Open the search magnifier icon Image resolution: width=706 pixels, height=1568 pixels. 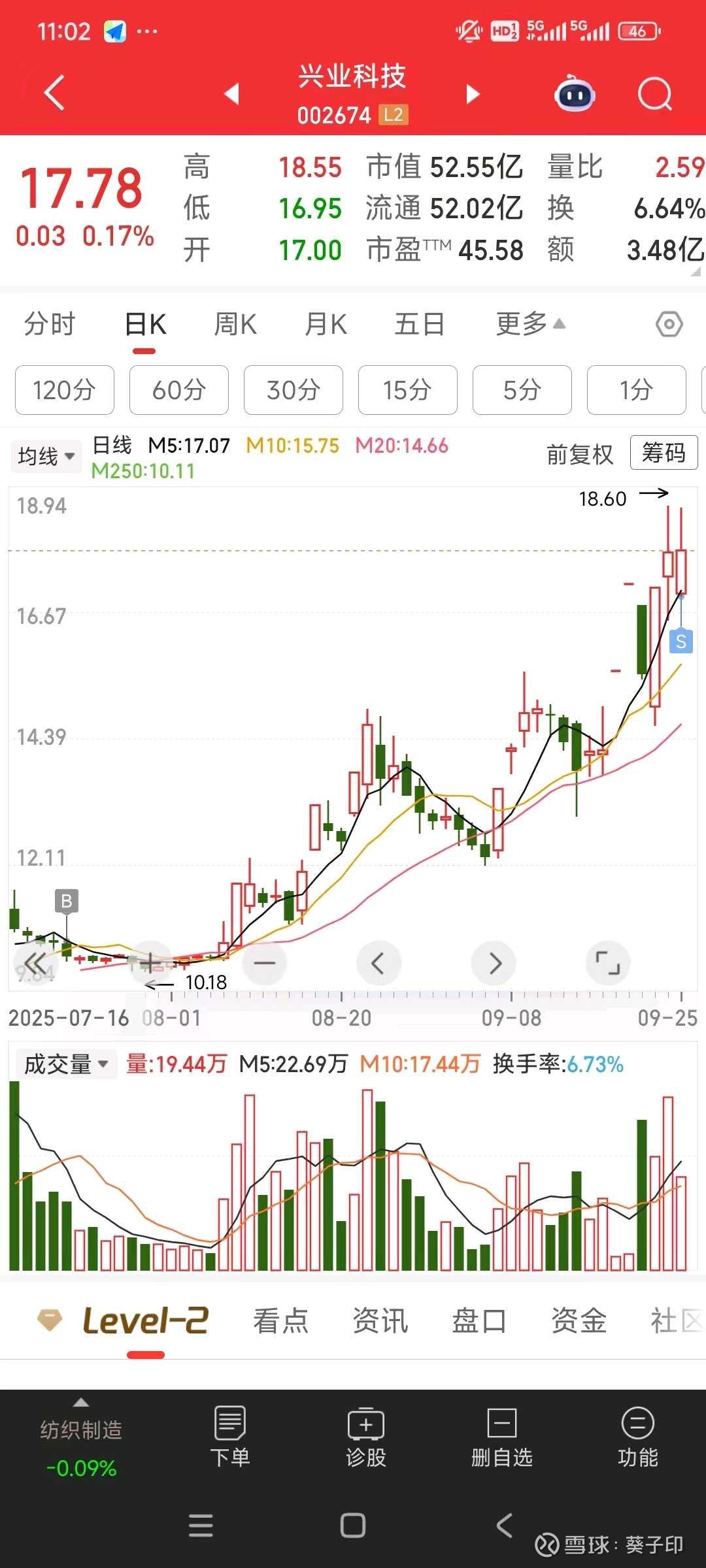point(654,95)
